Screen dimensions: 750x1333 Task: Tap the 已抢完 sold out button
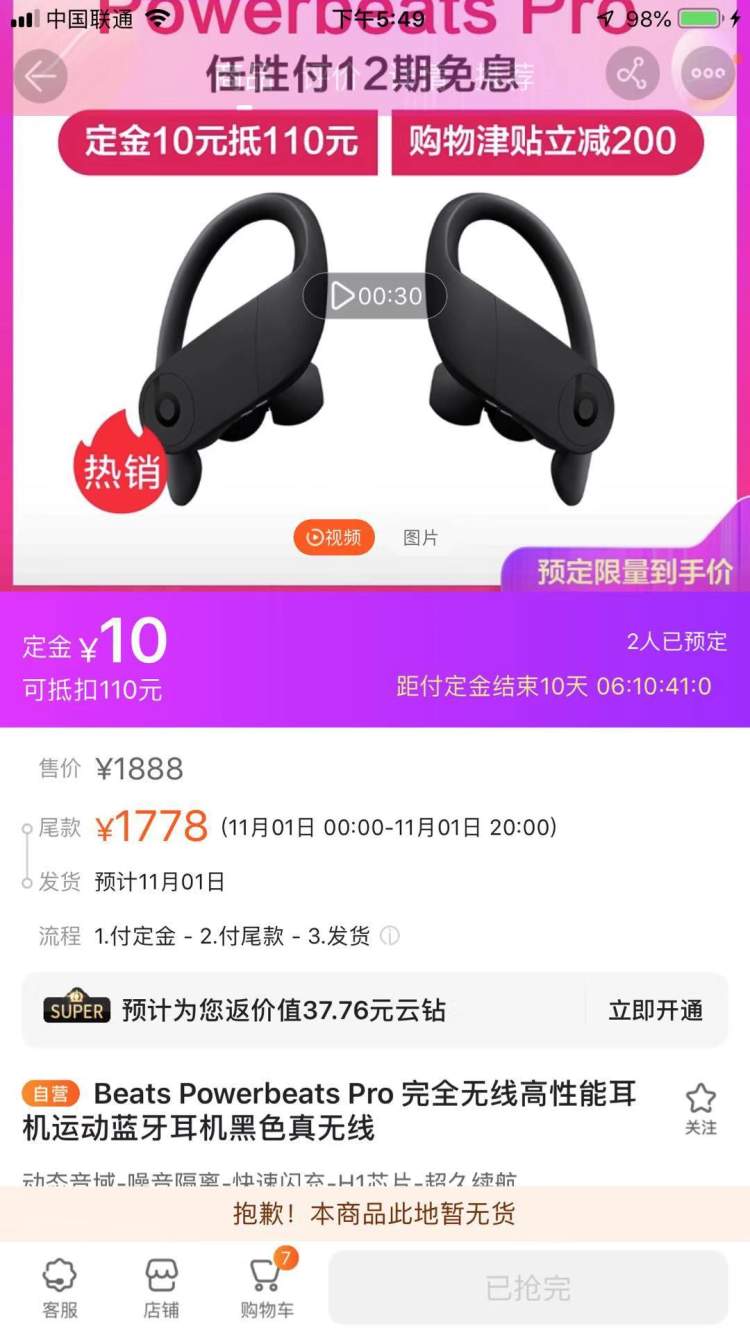tap(528, 1288)
